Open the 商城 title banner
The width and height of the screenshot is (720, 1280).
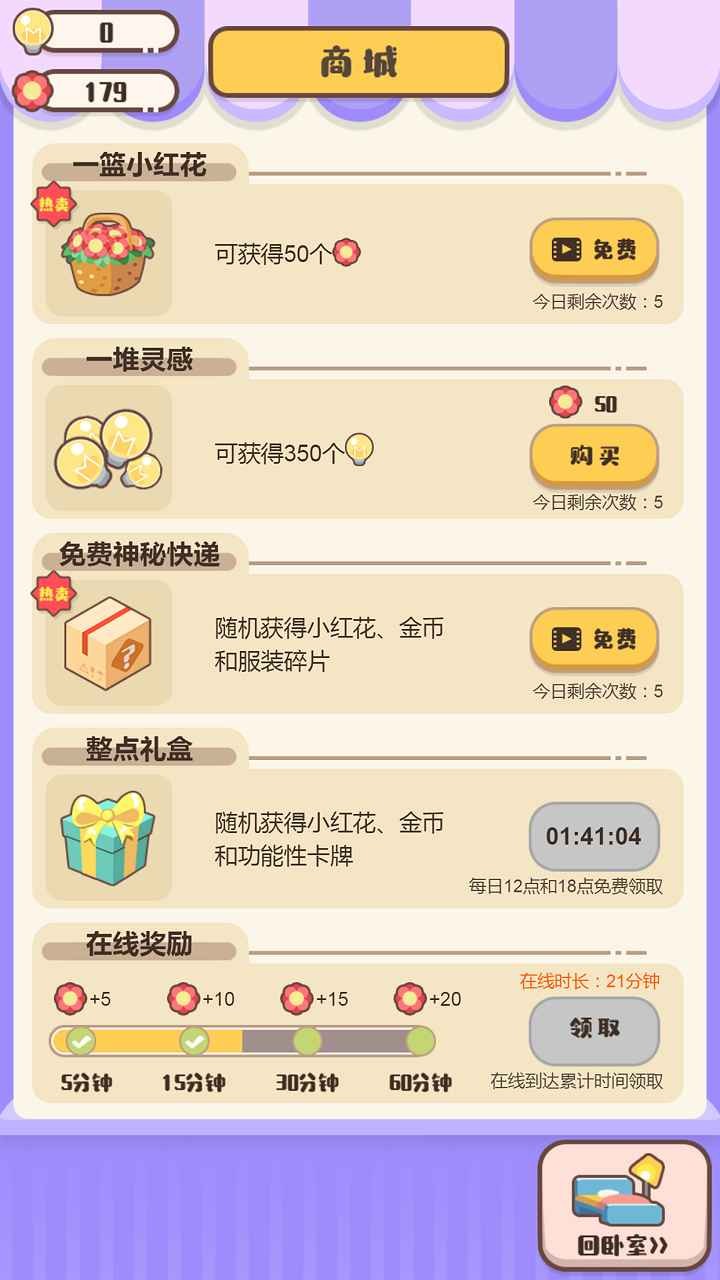point(360,62)
